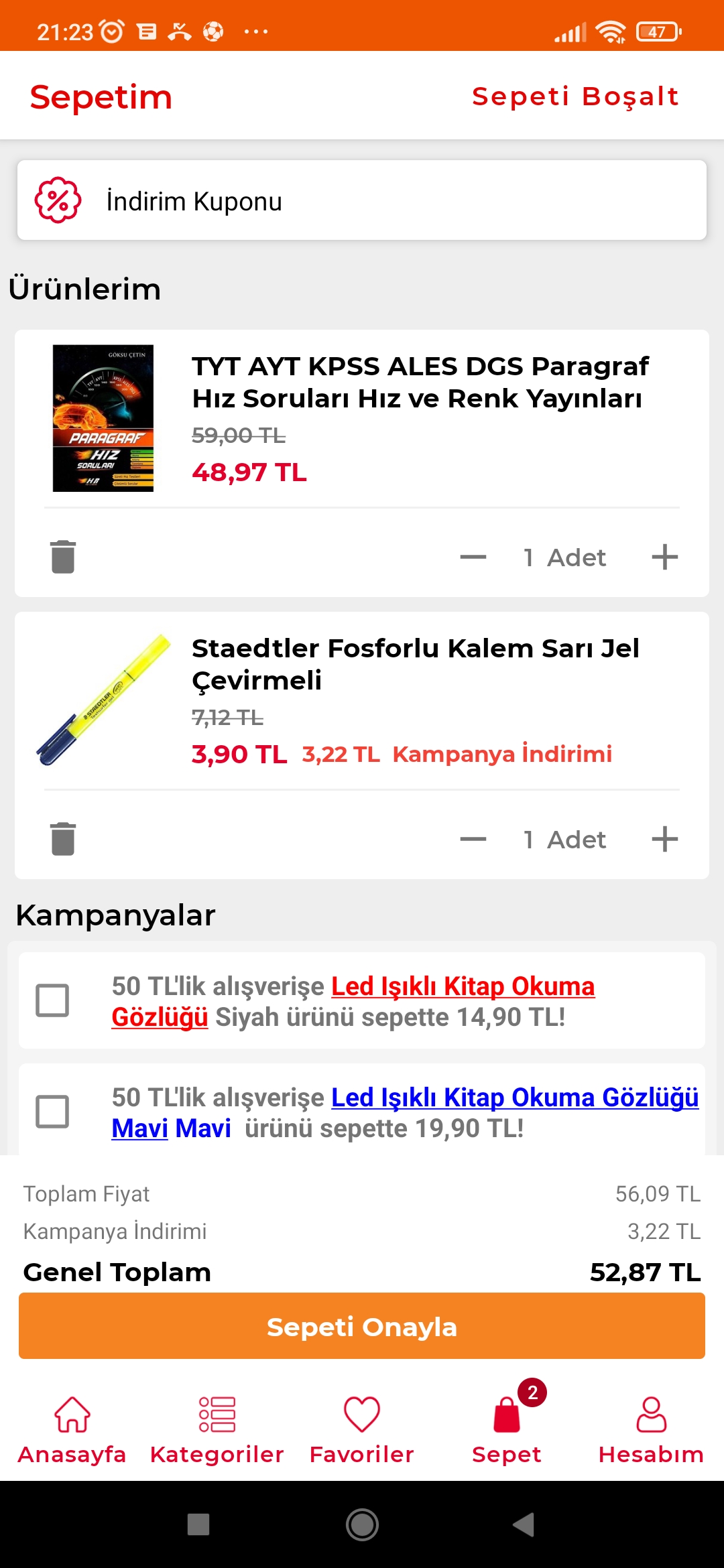Open the İndirim Kuponu row
This screenshot has width=724, height=1568.
[362, 200]
